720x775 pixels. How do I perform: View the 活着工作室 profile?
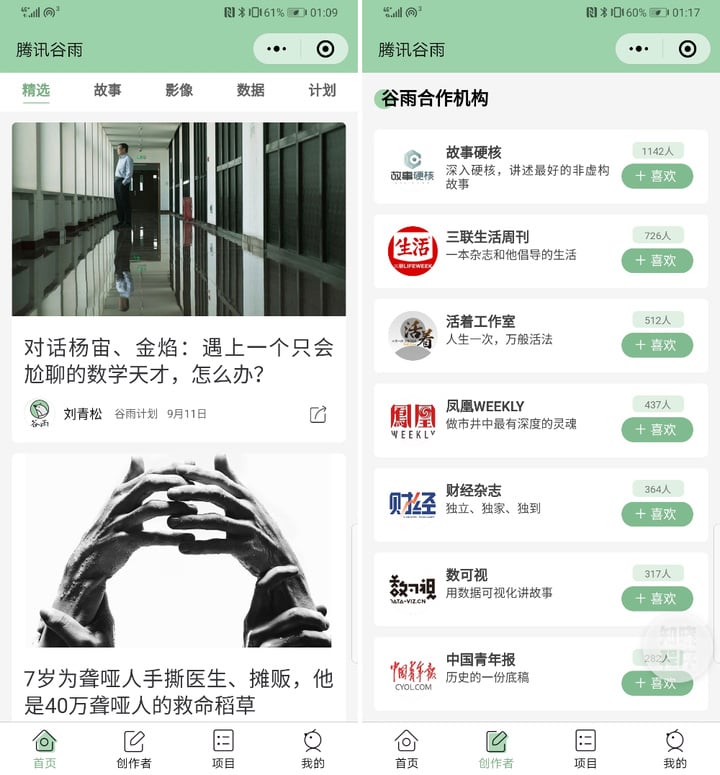click(500, 330)
